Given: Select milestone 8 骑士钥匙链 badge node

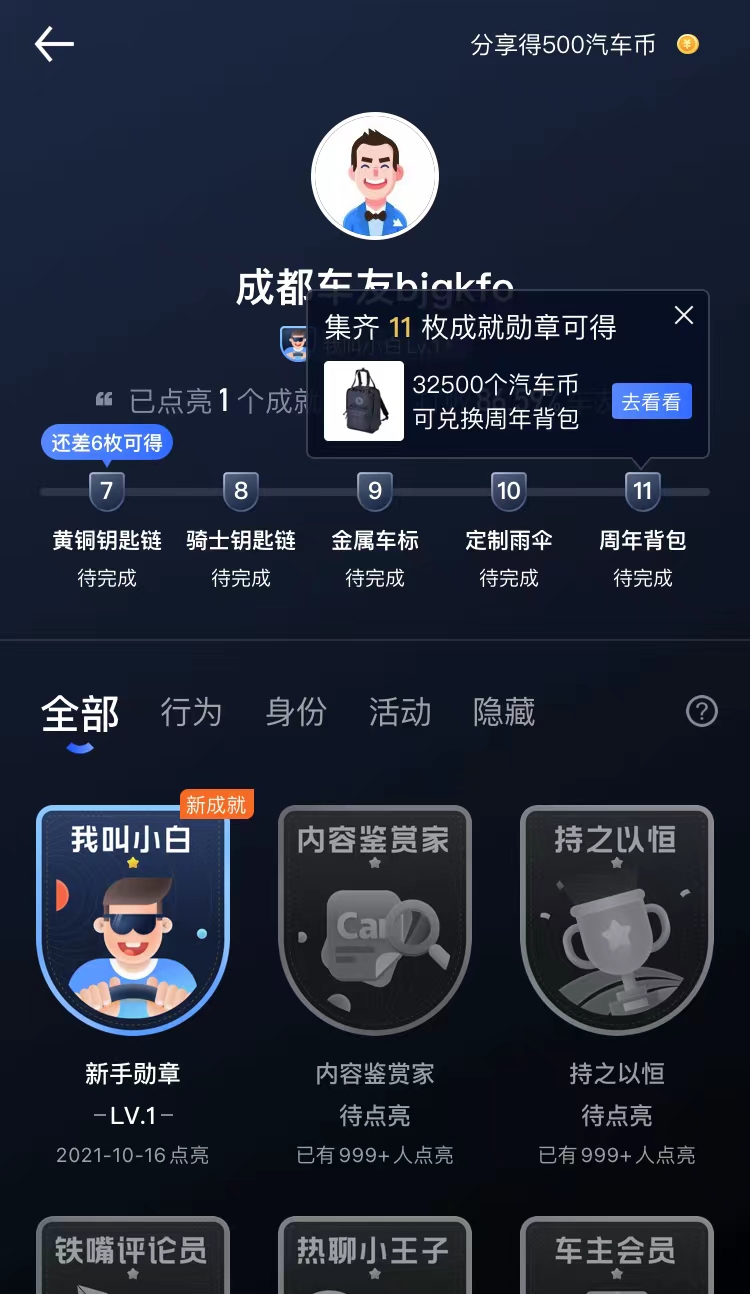Looking at the screenshot, I should pyautogui.click(x=240, y=490).
